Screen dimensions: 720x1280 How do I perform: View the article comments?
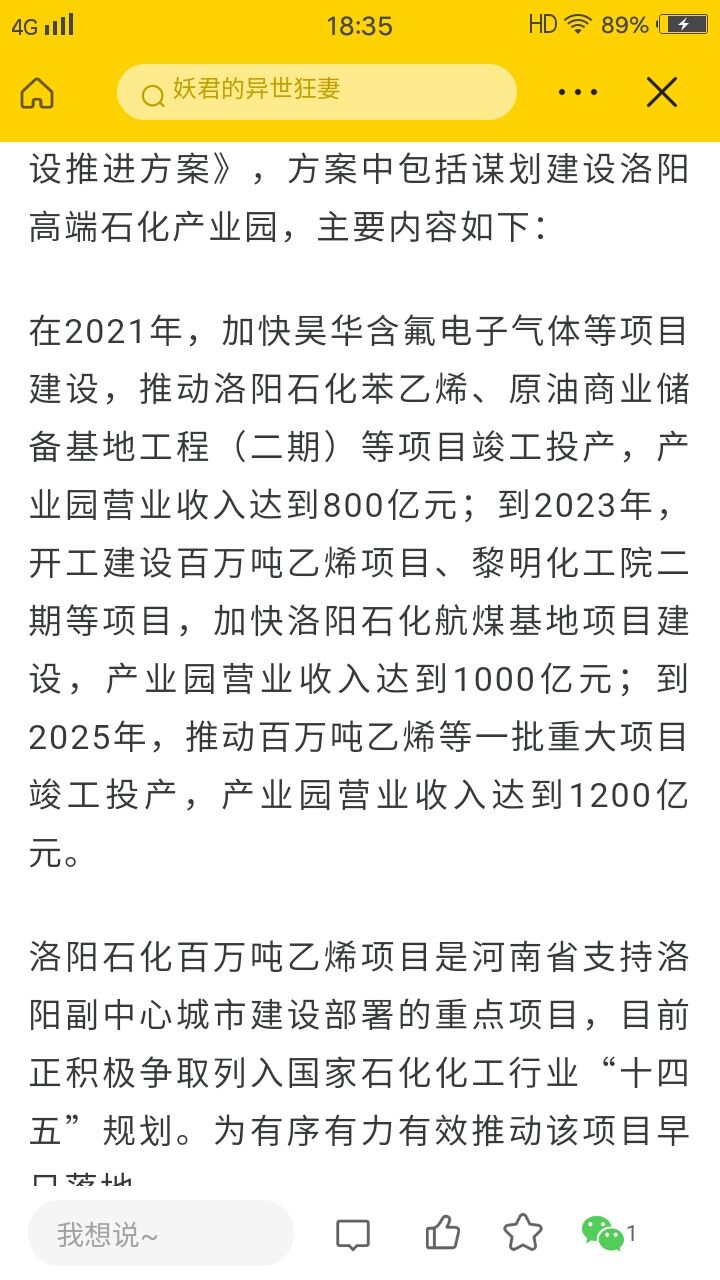(x=352, y=1234)
